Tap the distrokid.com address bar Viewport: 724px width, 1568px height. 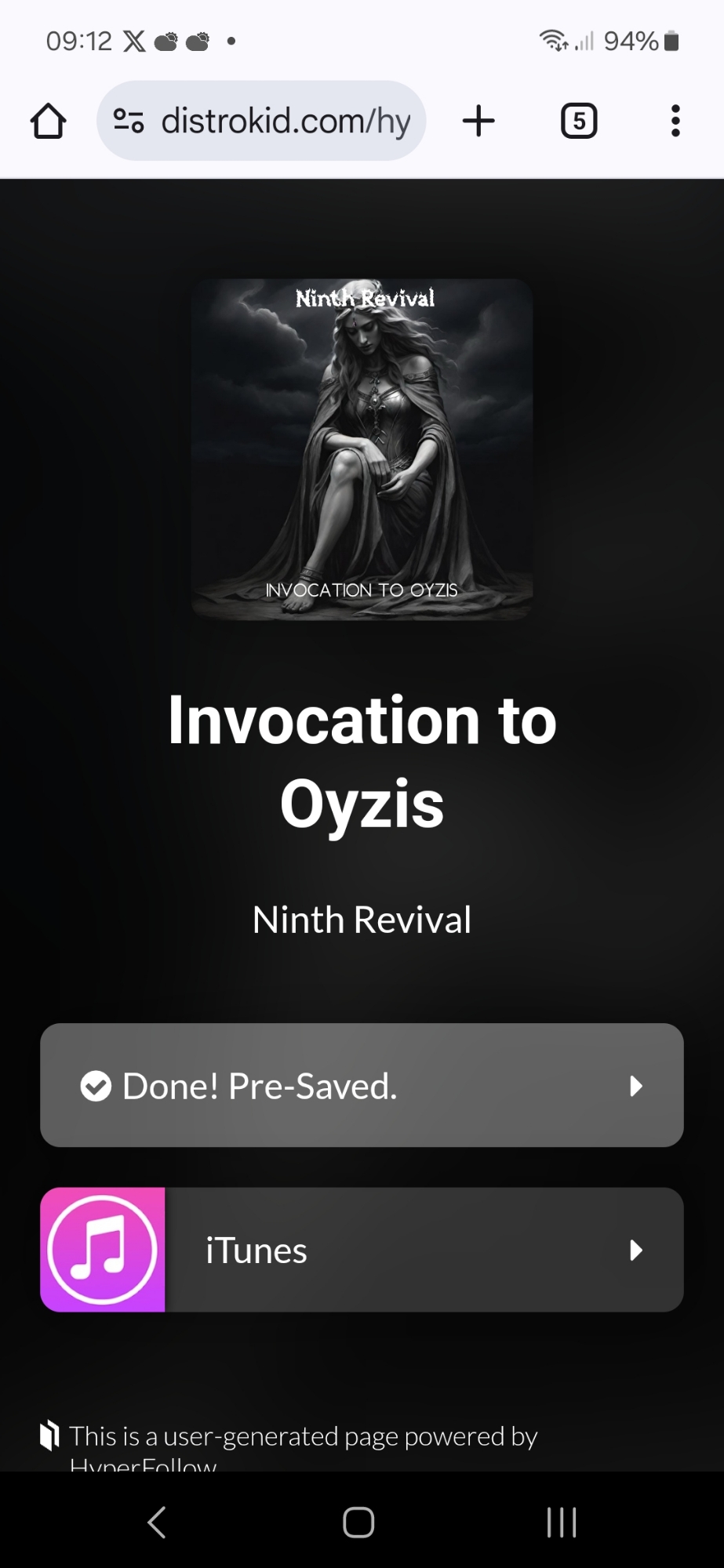coord(286,122)
